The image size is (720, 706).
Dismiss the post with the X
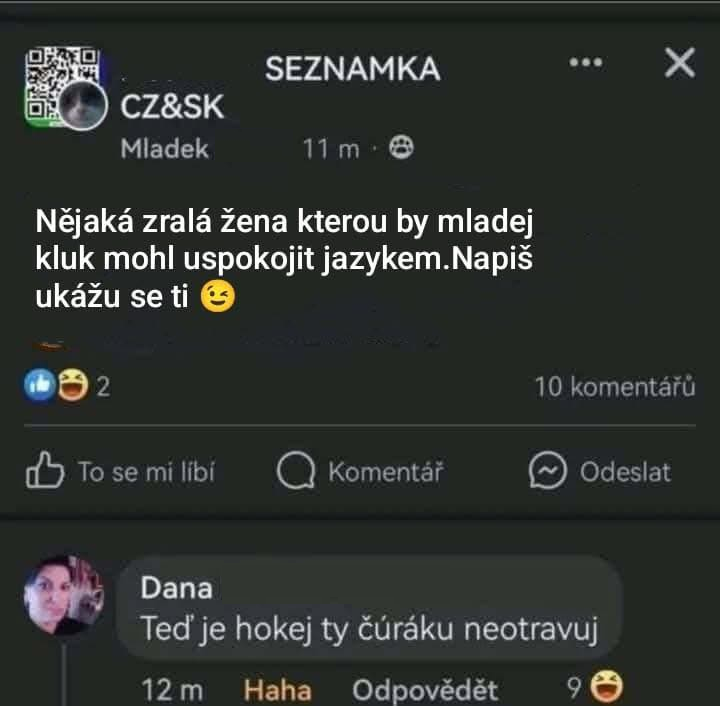tap(679, 64)
